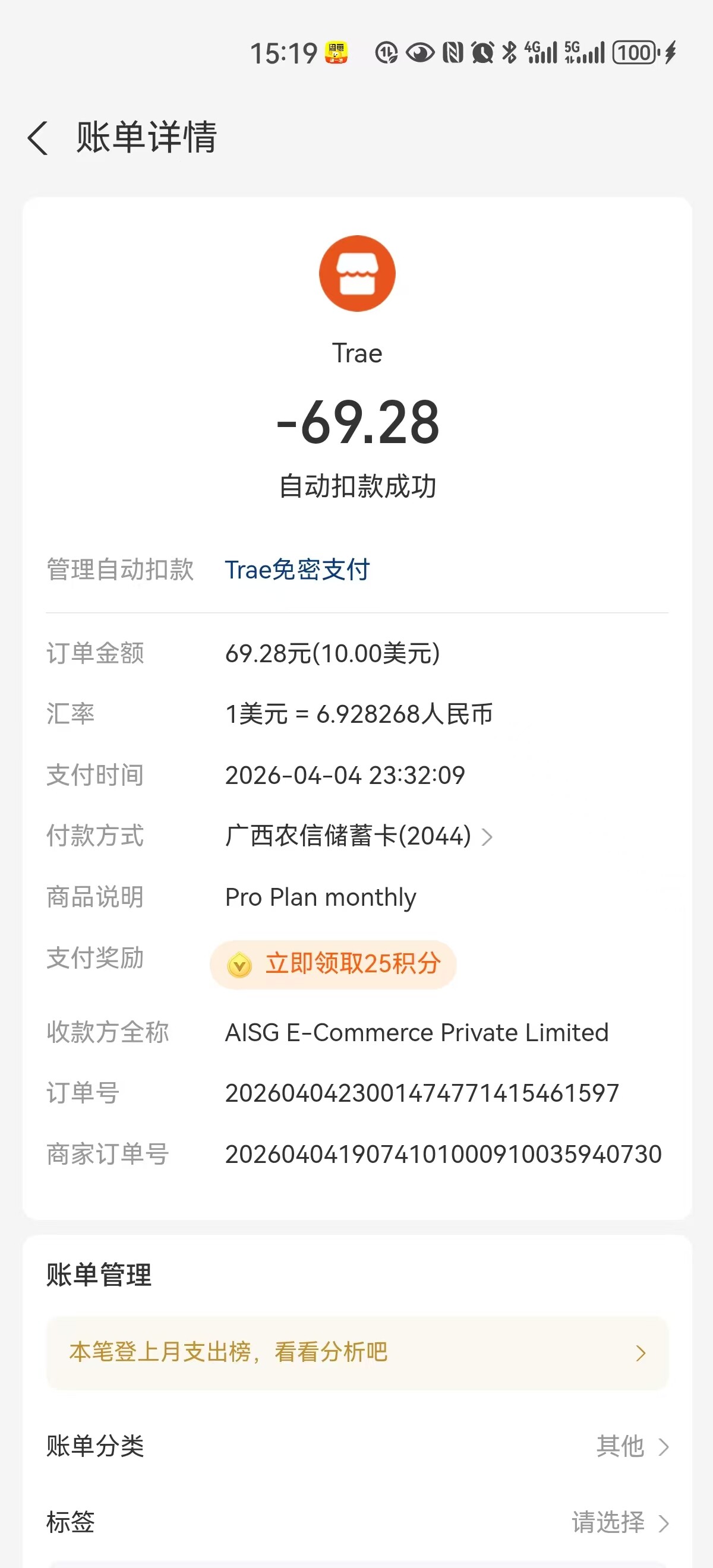This screenshot has width=713, height=1568.
Task: Claim the 立即领取25积分 reward
Action: point(333,964)
